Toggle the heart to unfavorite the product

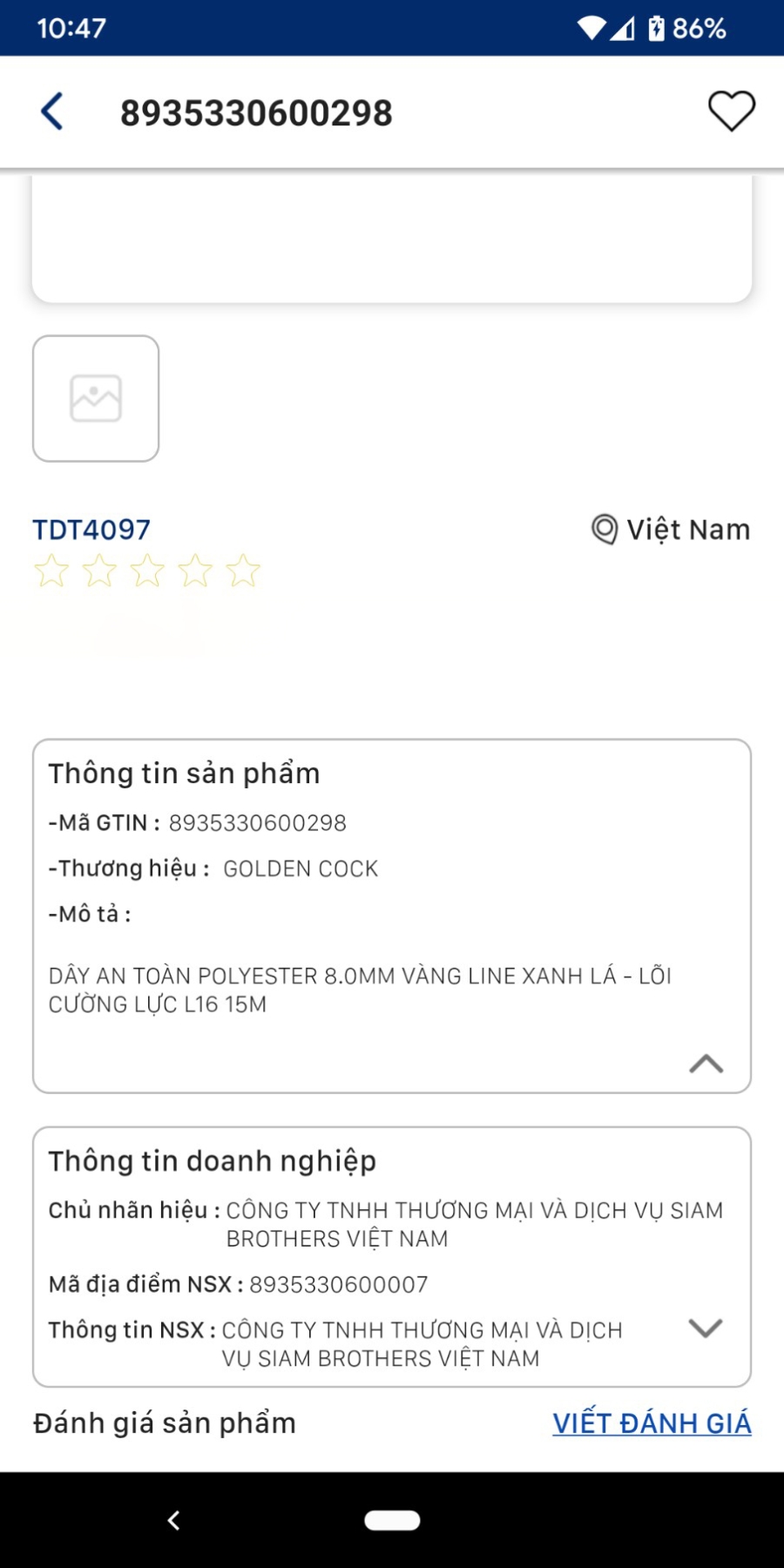(731, 111)
